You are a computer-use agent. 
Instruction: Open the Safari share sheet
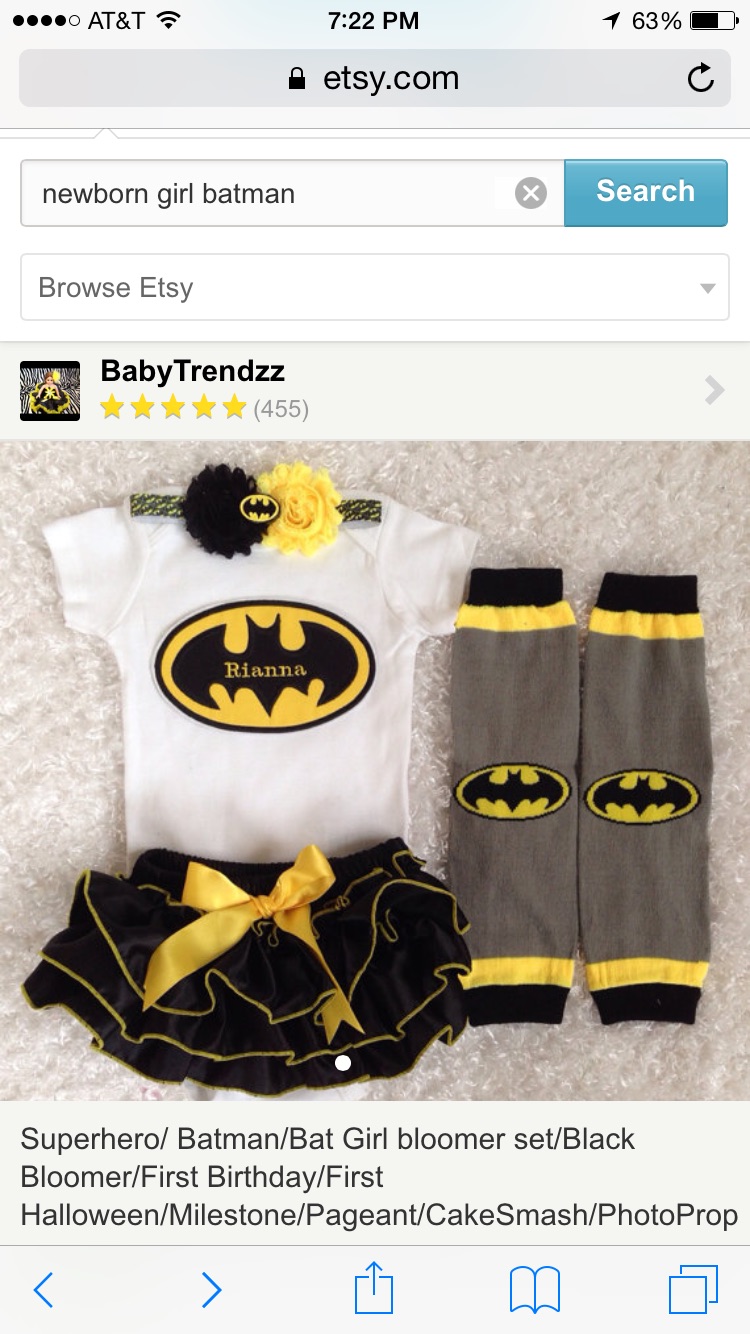click(x=374, y=1288)
